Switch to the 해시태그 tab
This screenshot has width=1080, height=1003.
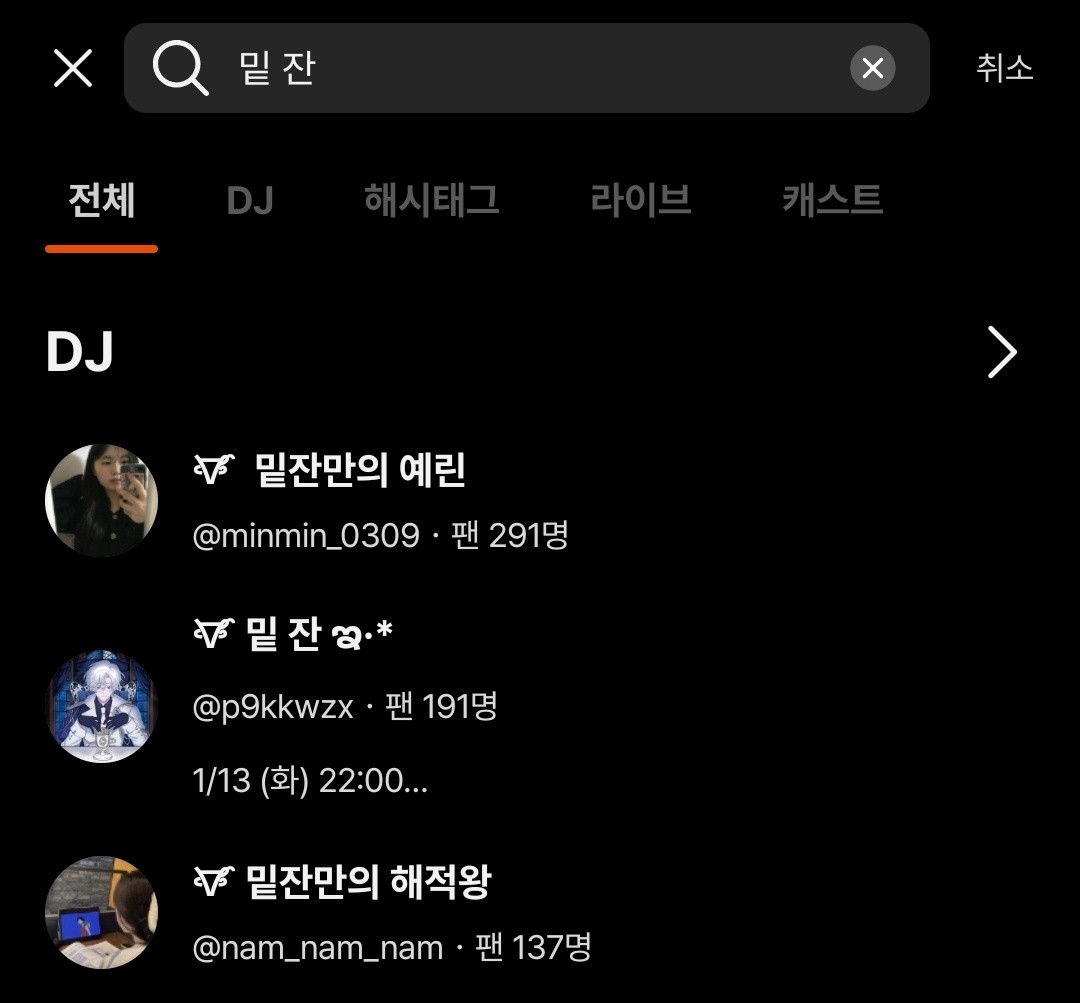coord(431,200)
